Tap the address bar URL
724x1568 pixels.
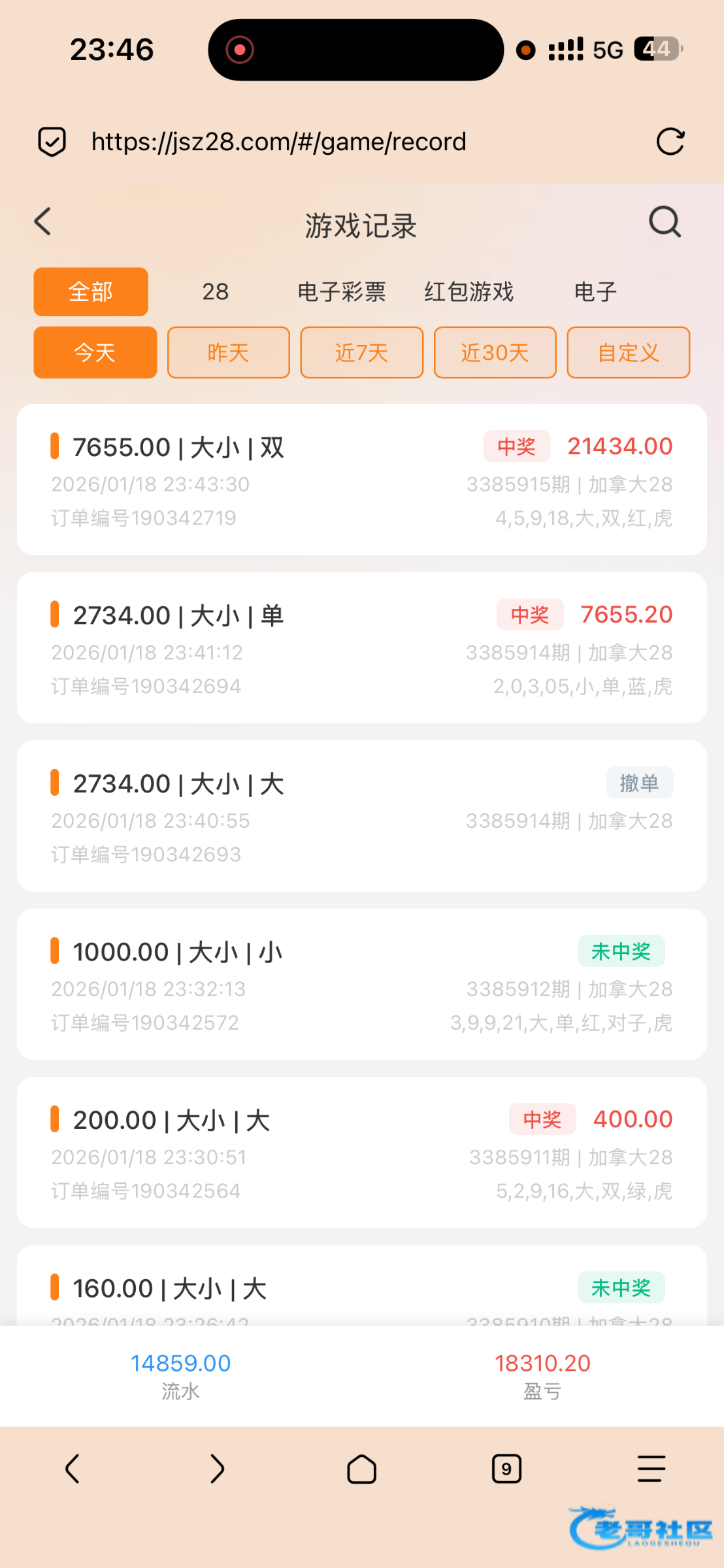pyautogui.click(x=279, y=142)
